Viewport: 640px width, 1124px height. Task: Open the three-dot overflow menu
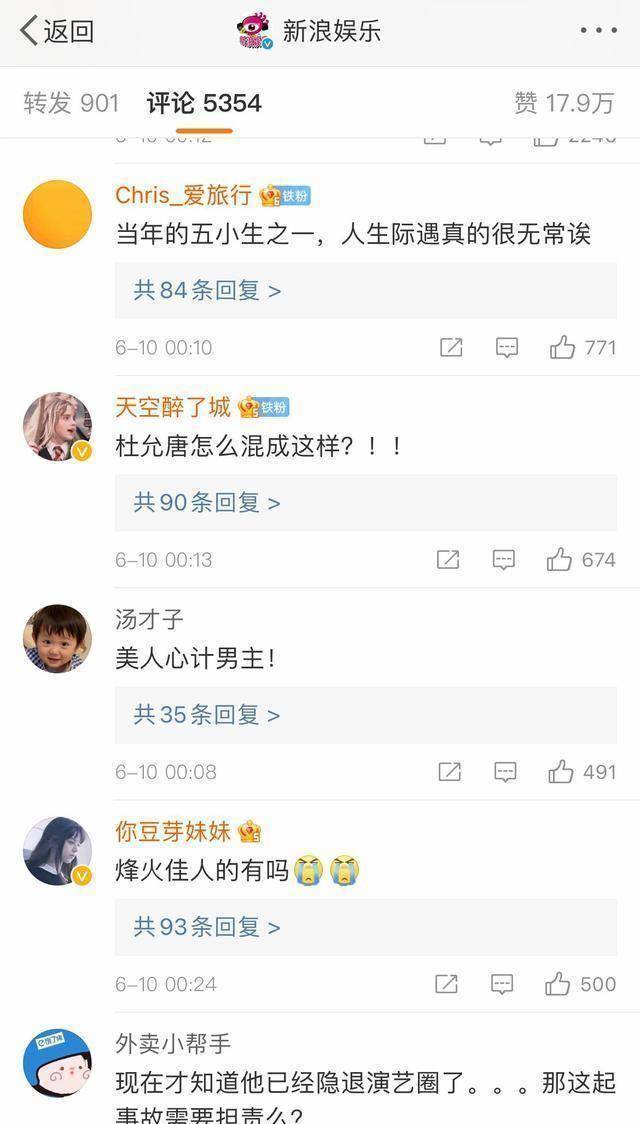coord(598,31)
